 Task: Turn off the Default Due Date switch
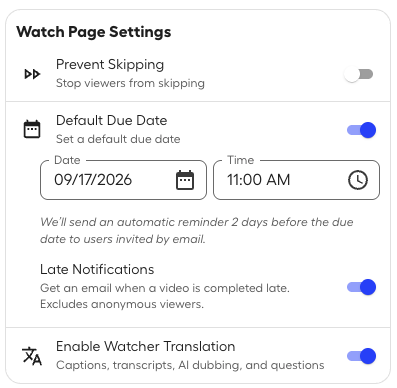click(361, 130)
